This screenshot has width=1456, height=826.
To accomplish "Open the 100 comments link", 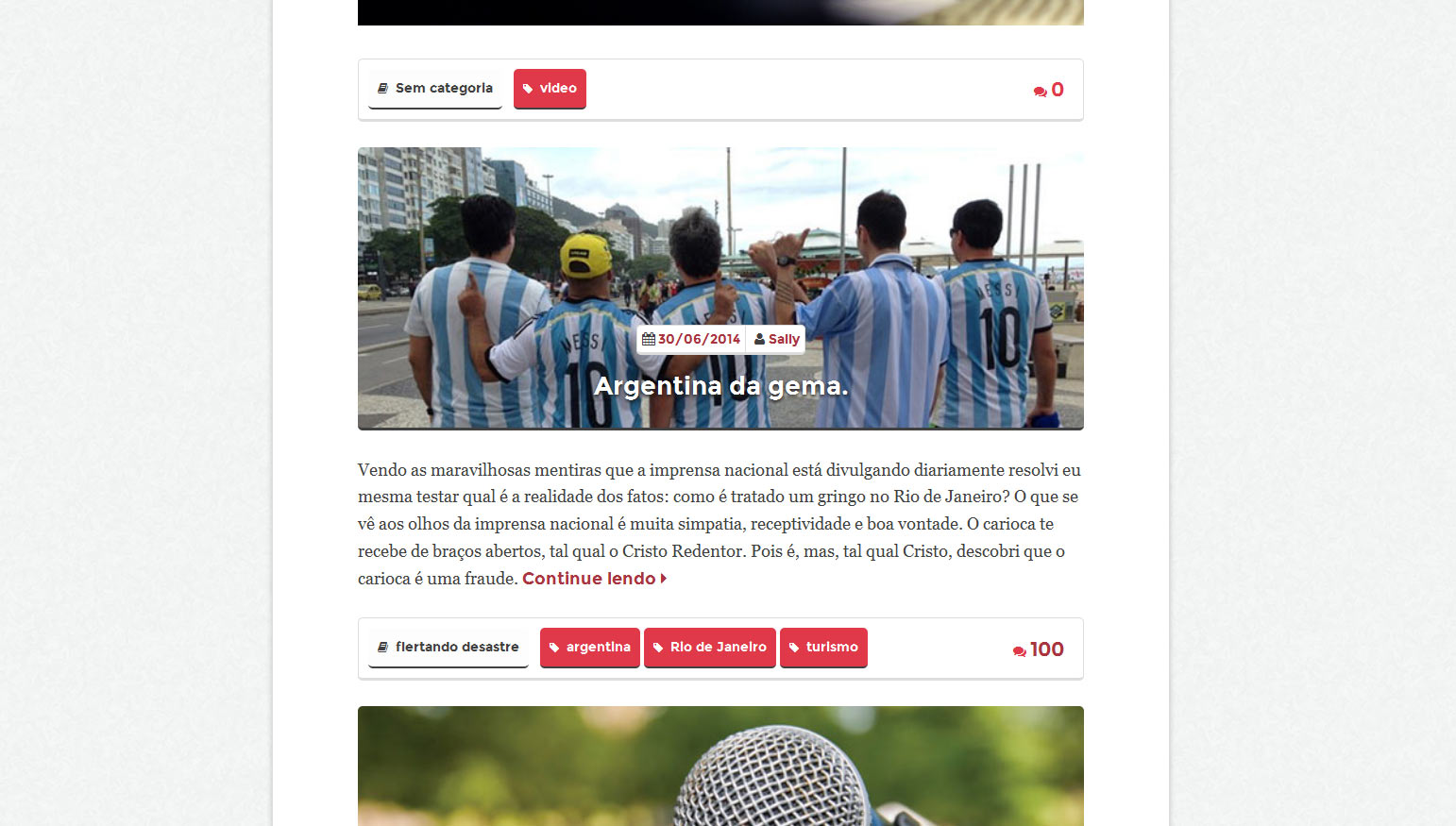I will click(1039, 649).
